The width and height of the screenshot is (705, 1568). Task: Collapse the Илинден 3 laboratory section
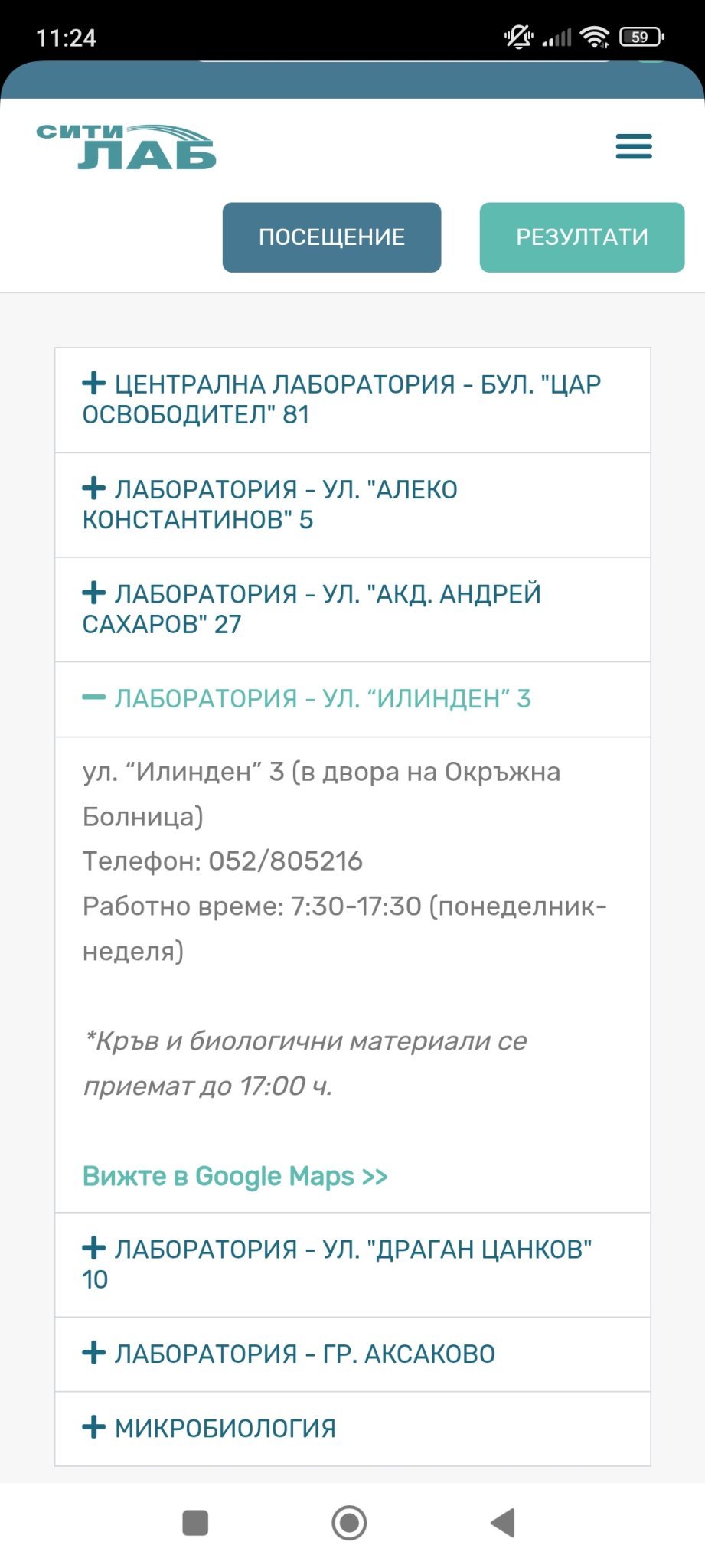[353, 700]
